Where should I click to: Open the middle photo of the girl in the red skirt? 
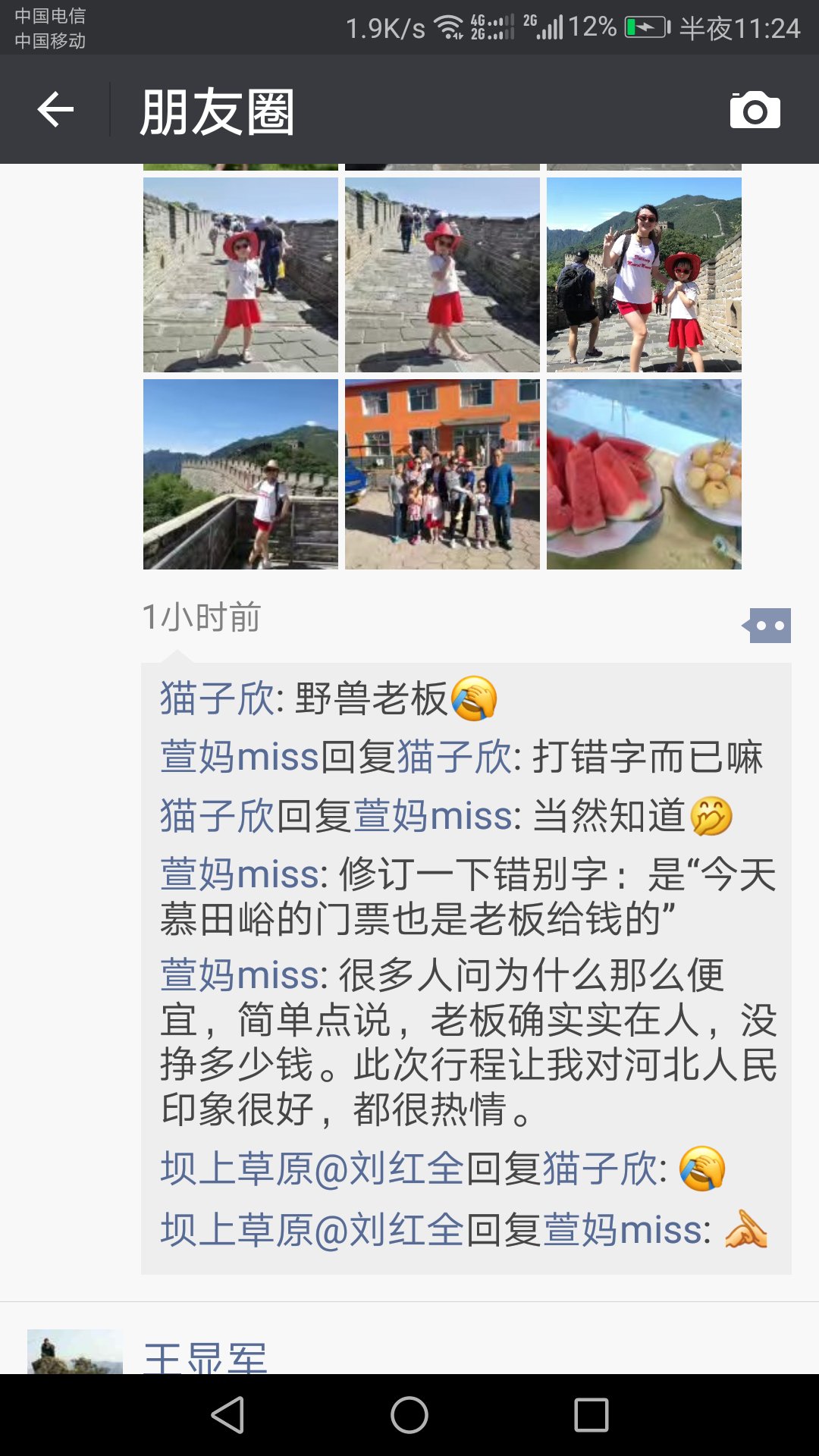(442, 275)
